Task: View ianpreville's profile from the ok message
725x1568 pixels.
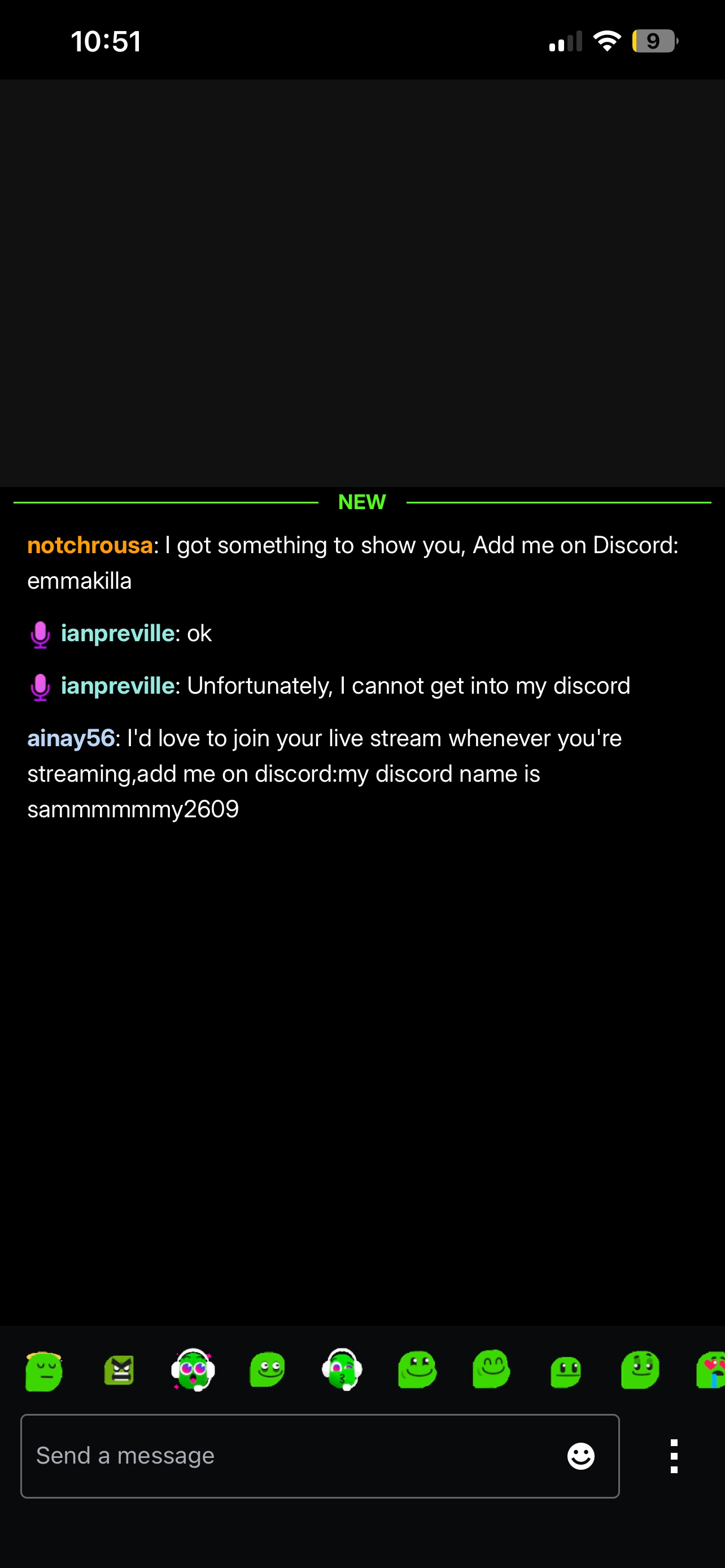Action: pos(117,634)
